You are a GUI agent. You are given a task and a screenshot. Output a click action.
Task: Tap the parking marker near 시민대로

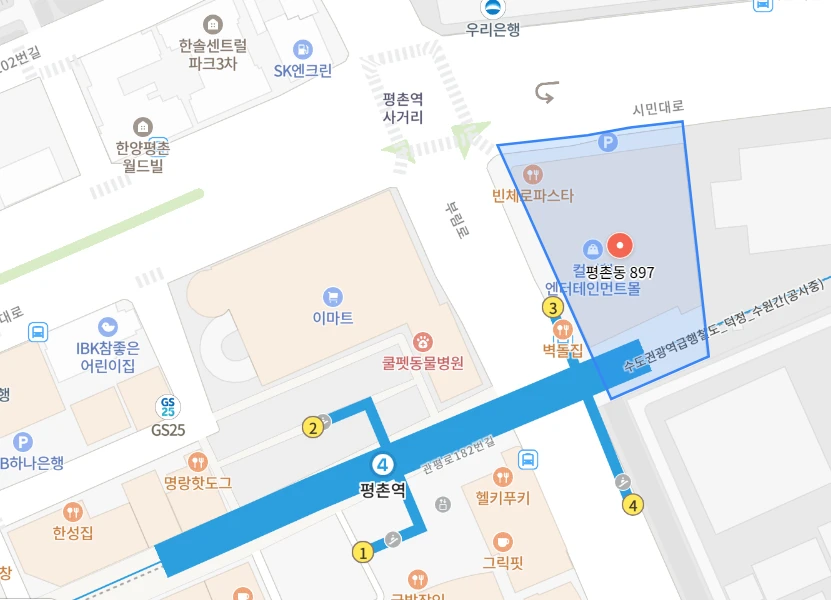tap(606, 144)
